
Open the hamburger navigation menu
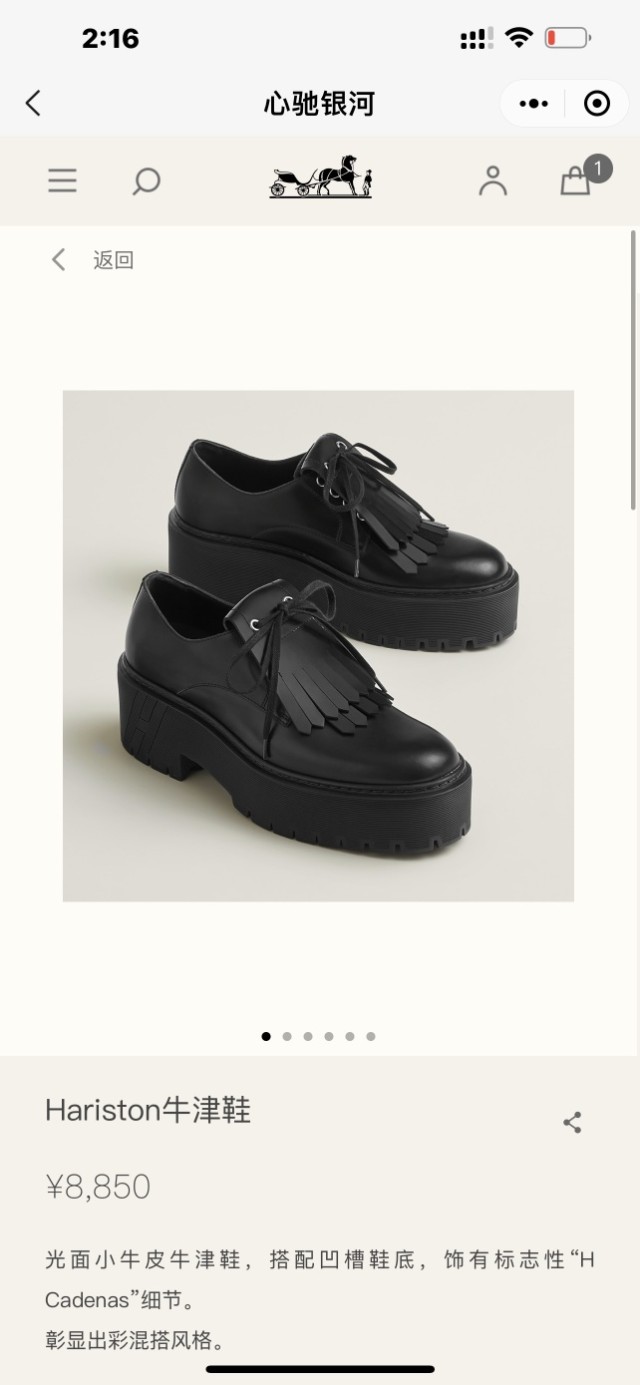point(62,180)
